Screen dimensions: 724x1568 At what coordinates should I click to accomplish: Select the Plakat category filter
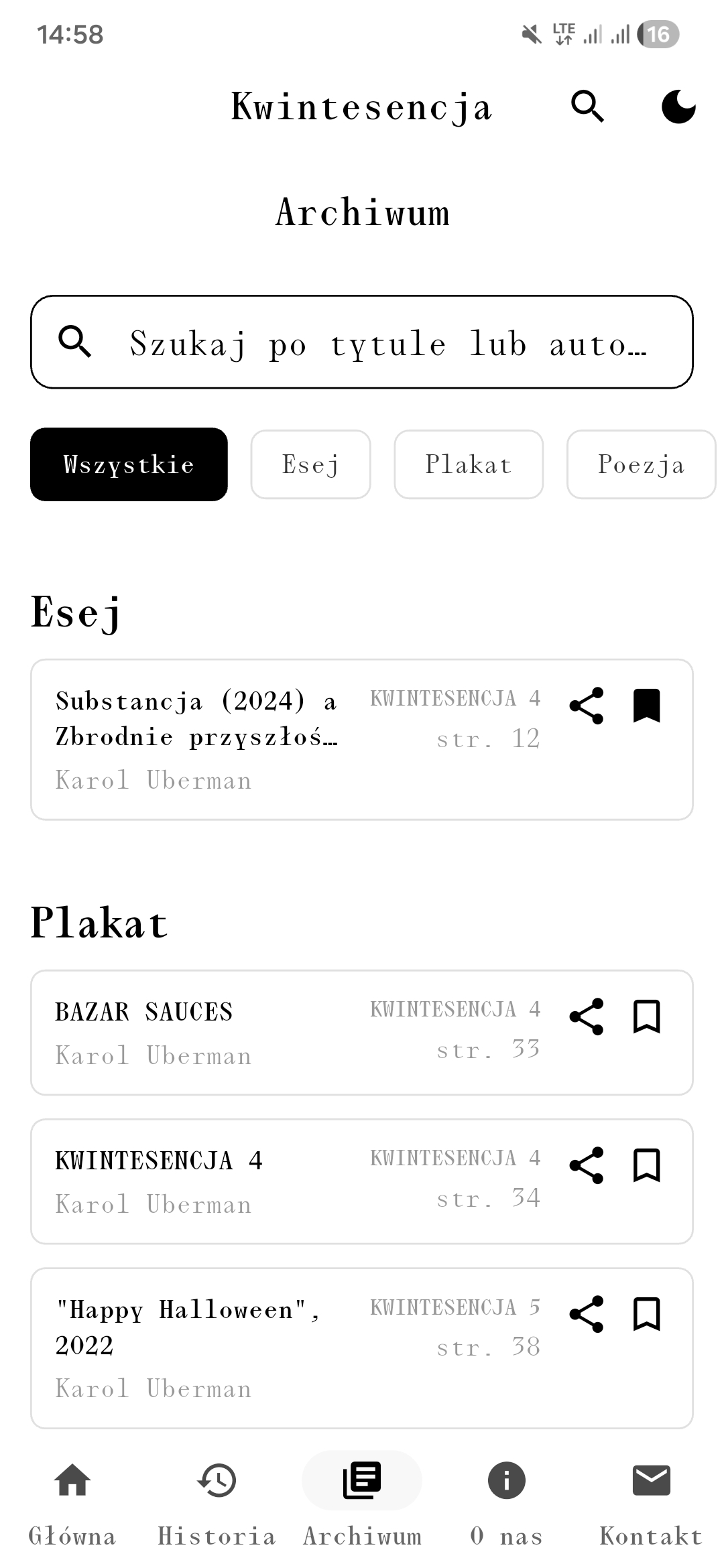(469, 464)
